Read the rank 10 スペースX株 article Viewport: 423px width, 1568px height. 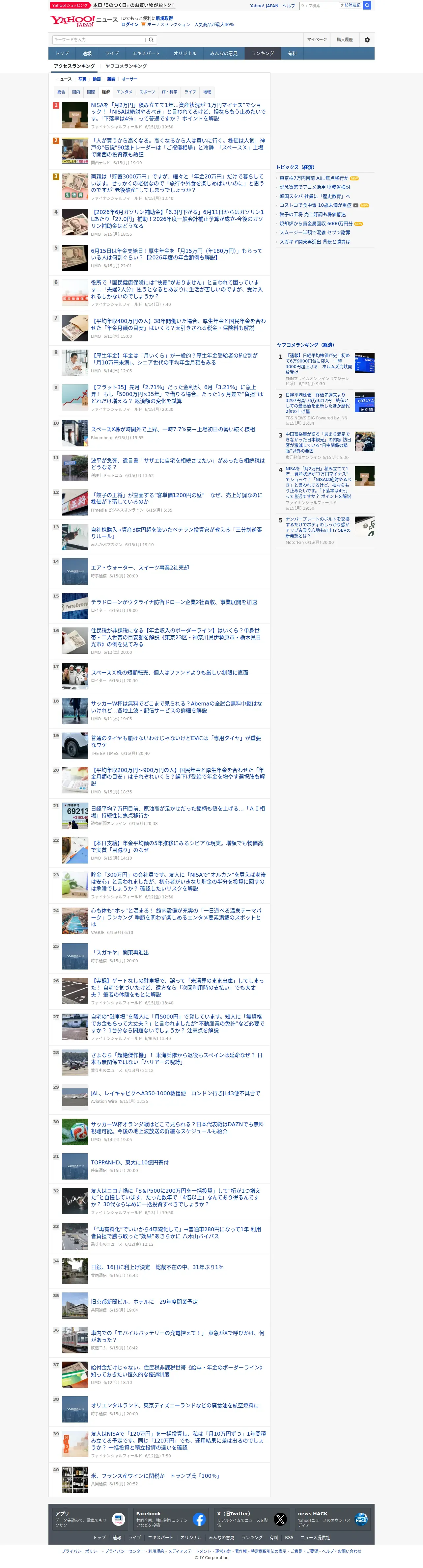[x=173, y=429]
